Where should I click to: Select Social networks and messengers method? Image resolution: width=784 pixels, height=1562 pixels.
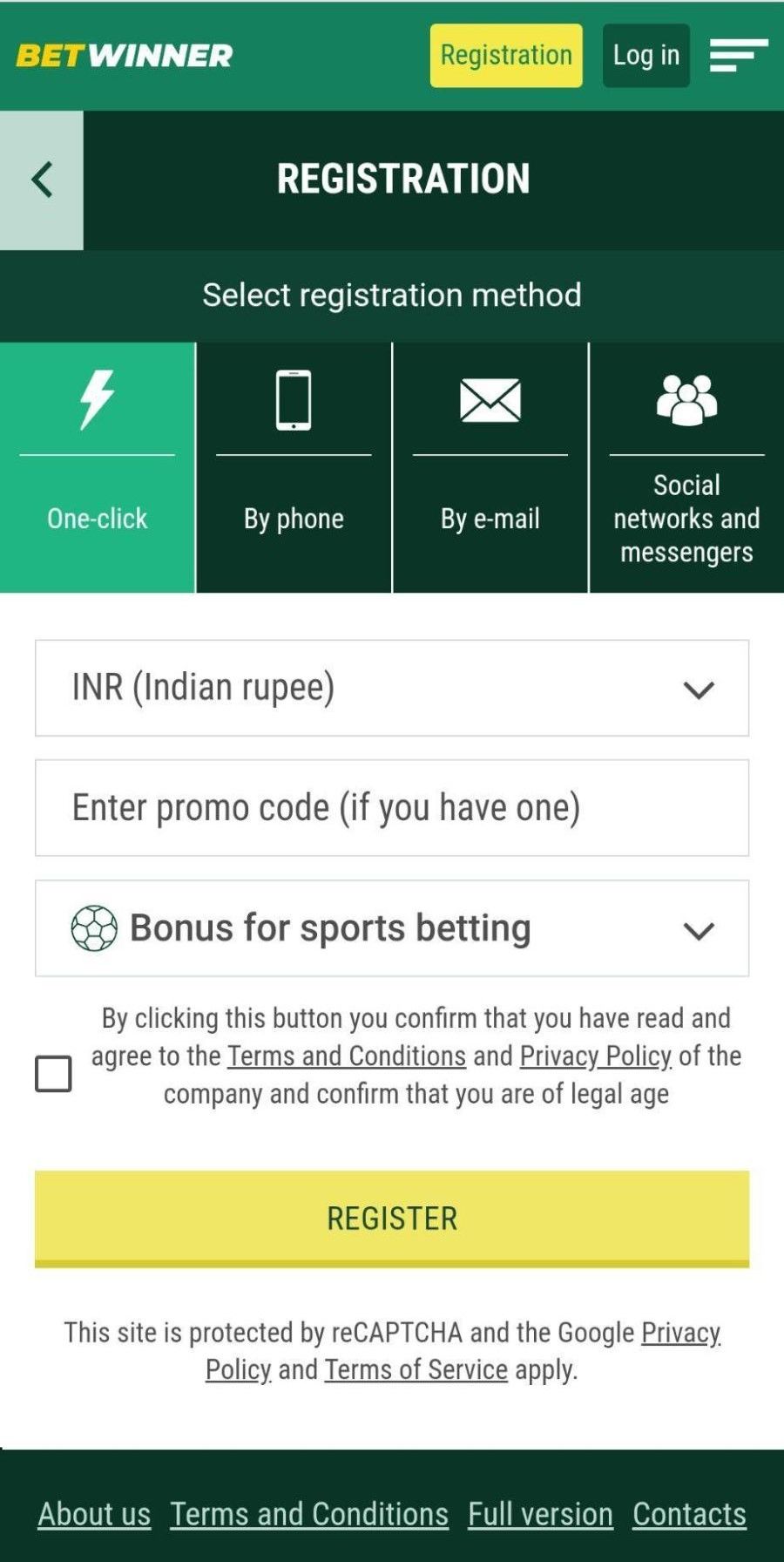click(x=686, y=467)
